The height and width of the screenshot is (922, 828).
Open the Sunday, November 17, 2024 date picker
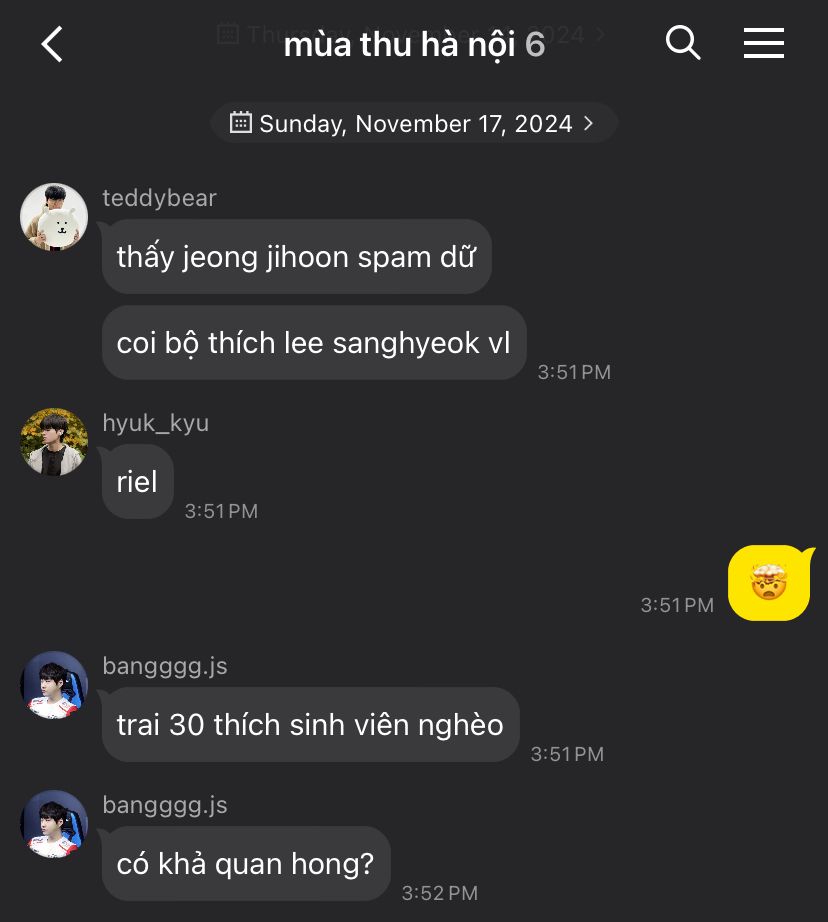point(413,123)
